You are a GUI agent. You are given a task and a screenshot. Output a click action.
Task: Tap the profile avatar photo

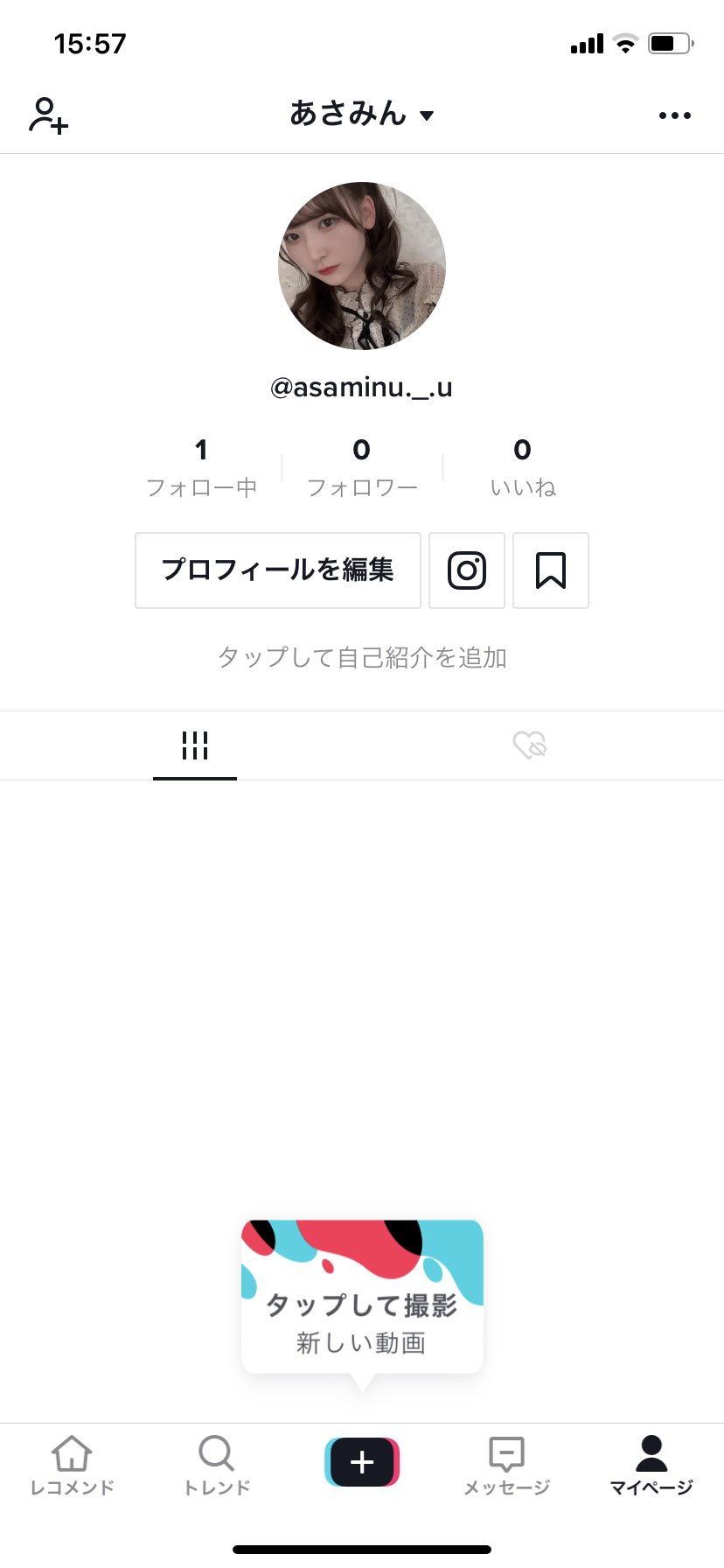click(362, 266)
